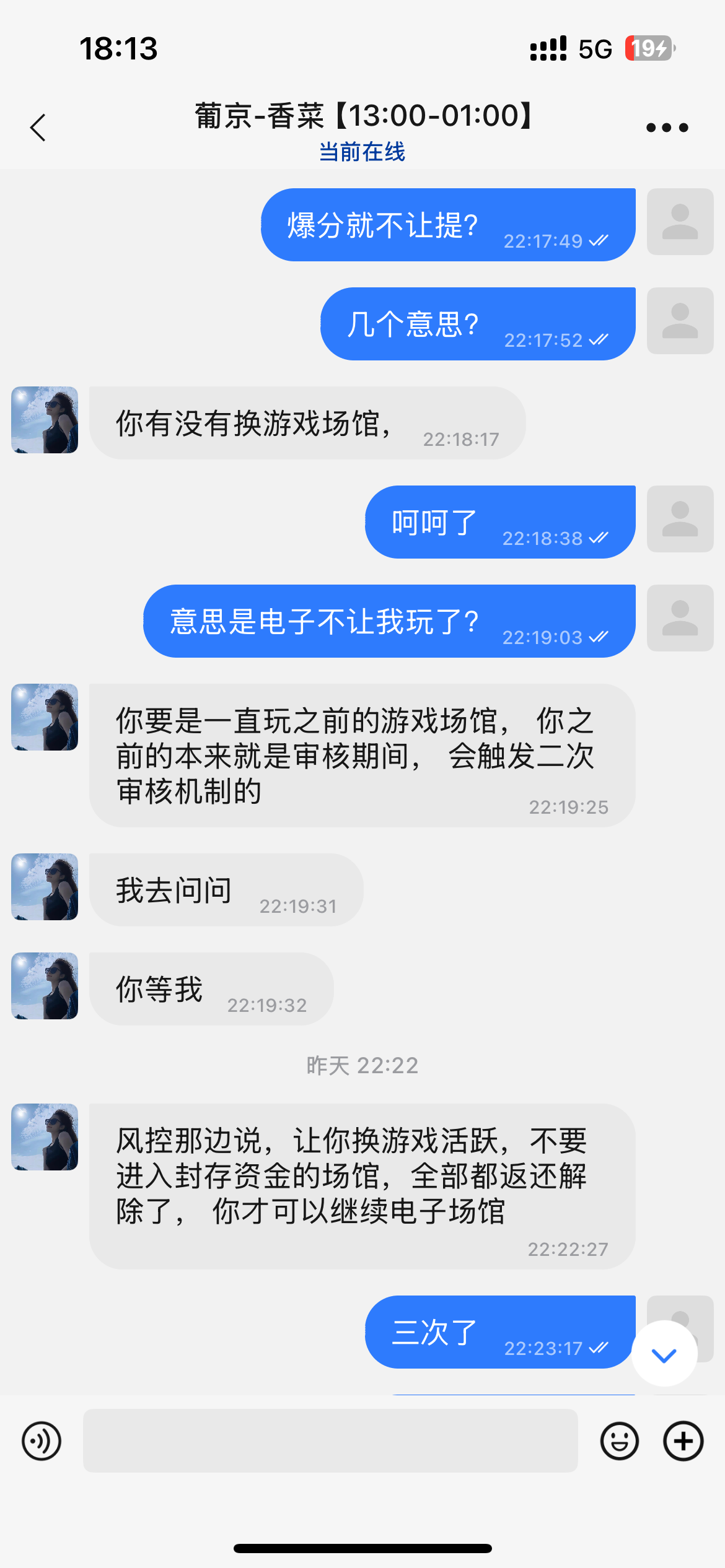Jump to latest messages with down arrow
Screen dimensions: 725x1568
pyautogui.click(x=664, y=1356)
